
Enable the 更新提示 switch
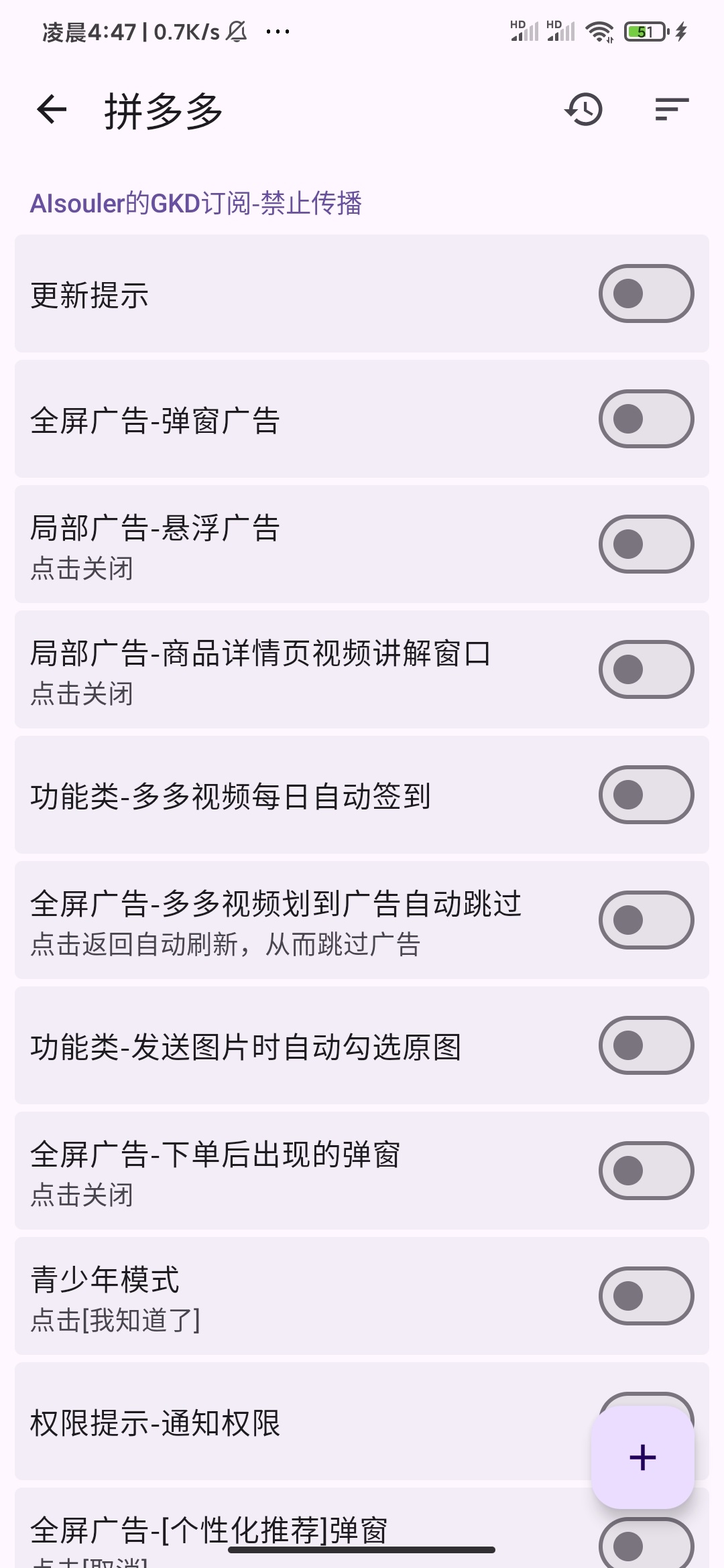coord(646,293)
